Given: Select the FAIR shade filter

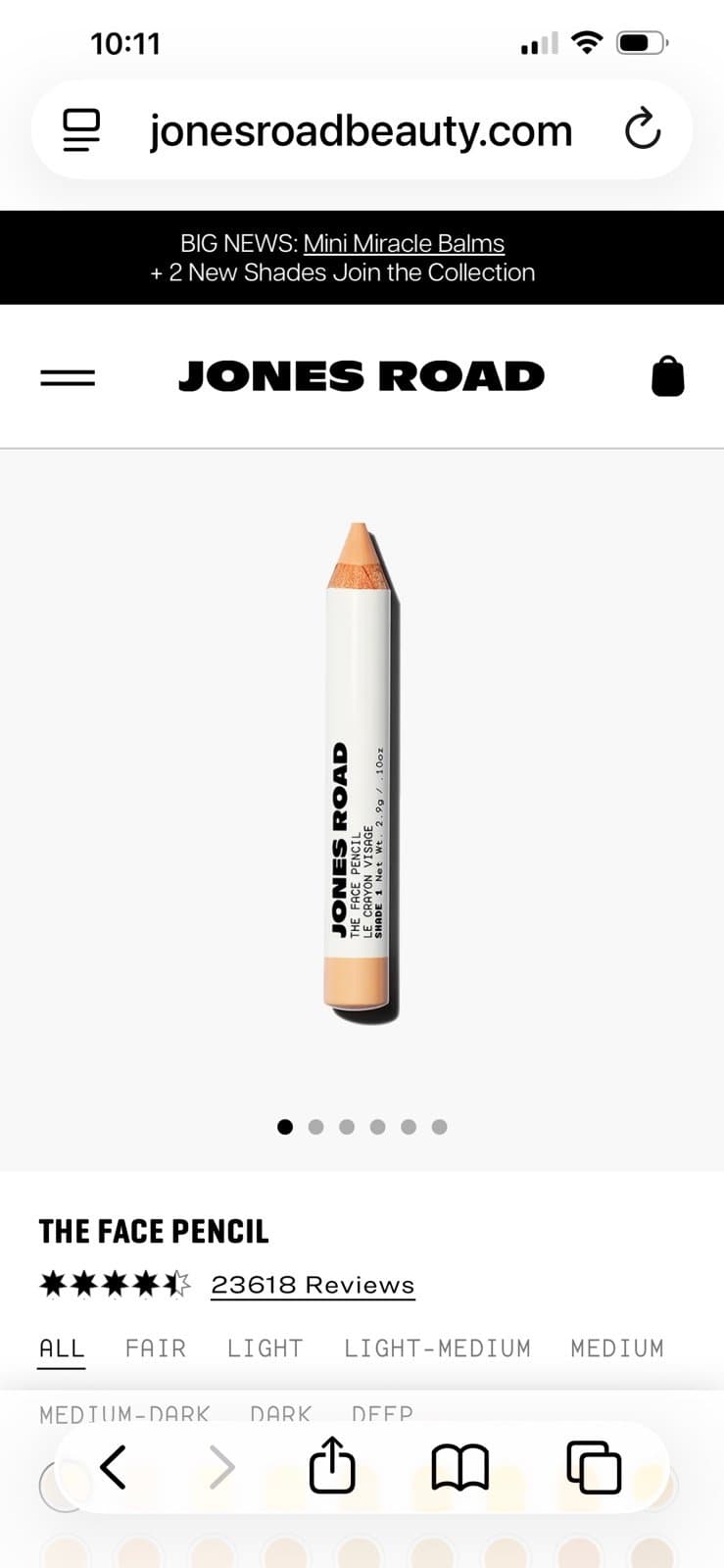Looking at the screenshot, I should (156, 1347).
